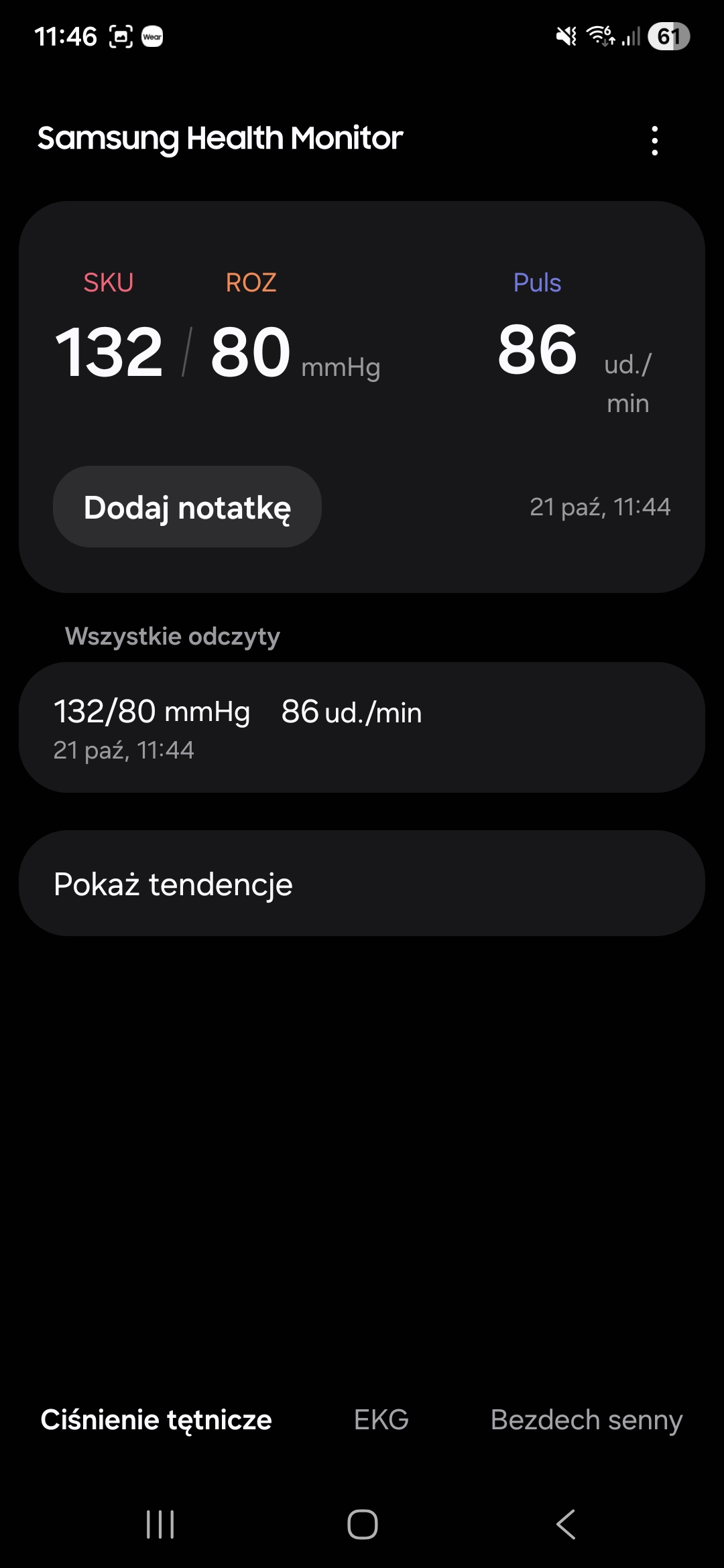This screenshot has height=1568, width=724.
Task: Open the three-dot overflow menu
Action: tap(654, 141)
